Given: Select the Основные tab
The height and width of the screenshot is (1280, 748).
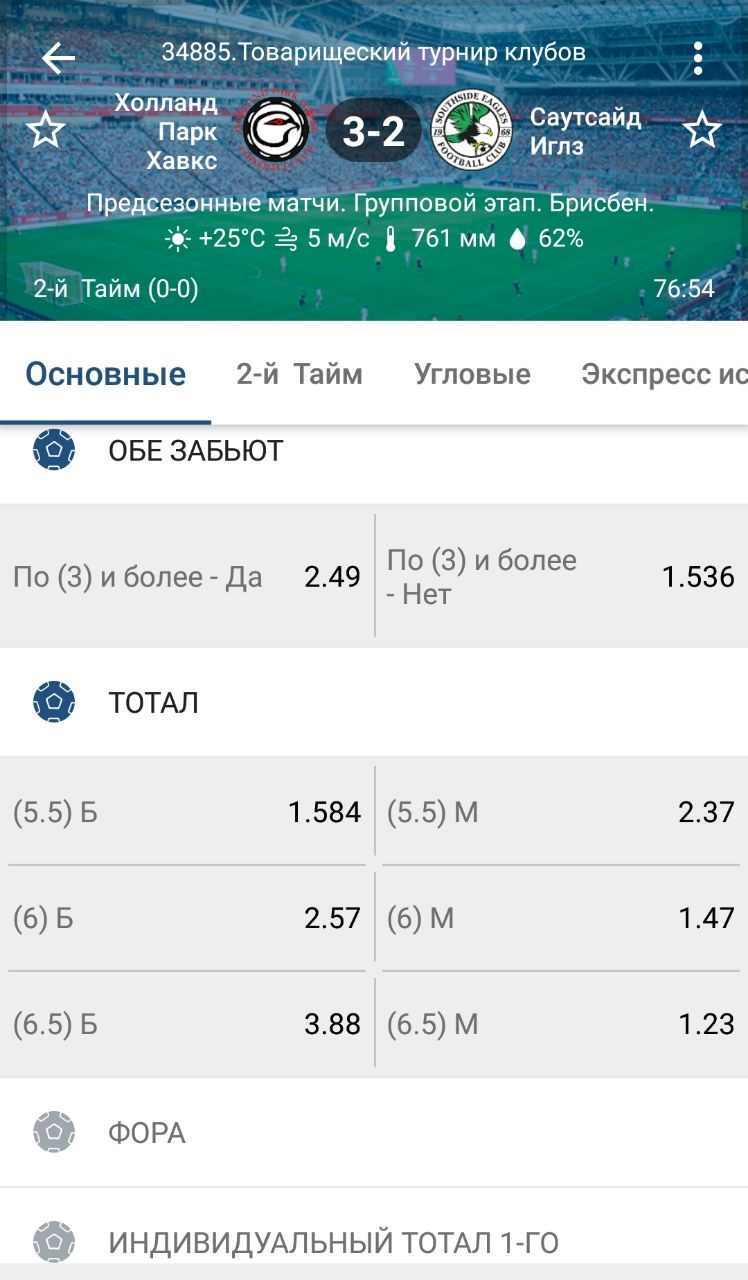Looking at the screenshot, I should 105,375.
